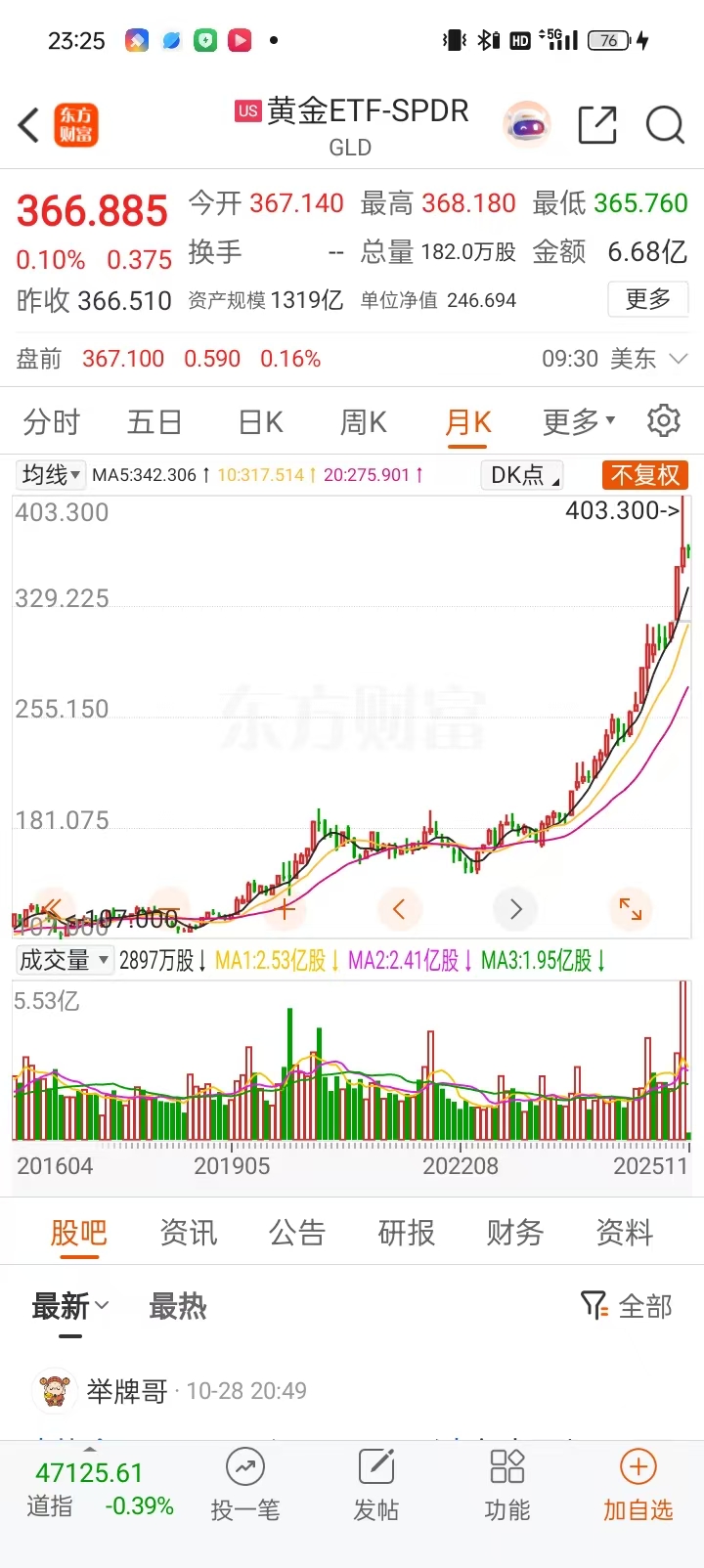Open the 全部 filter
The width and height of the screenshot is (704, 1568).
coord(627,1306)
